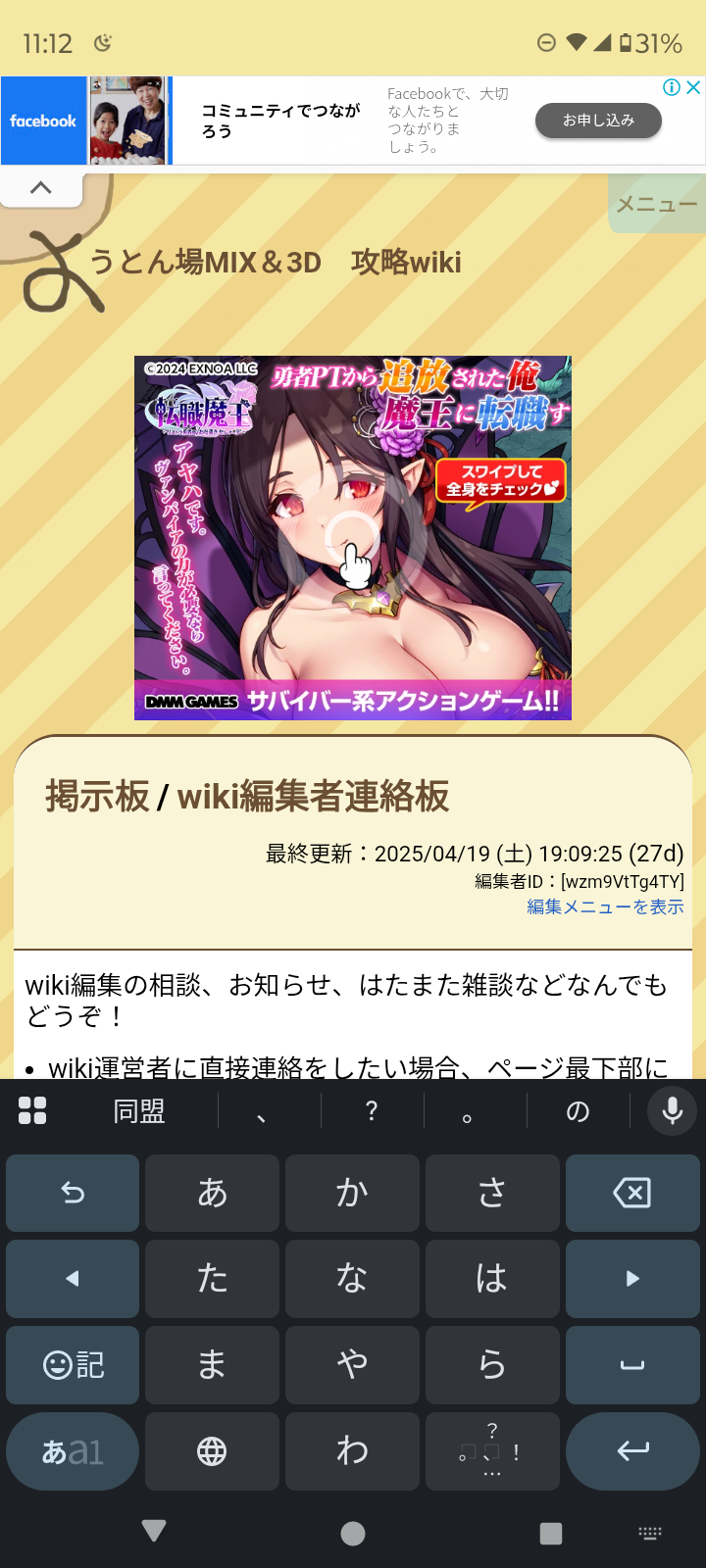Image resolution: width=706 pixels, height=1568 pixels.
Task: Open the keyboard tools grid icon
Action: [x=32, y=1110]
